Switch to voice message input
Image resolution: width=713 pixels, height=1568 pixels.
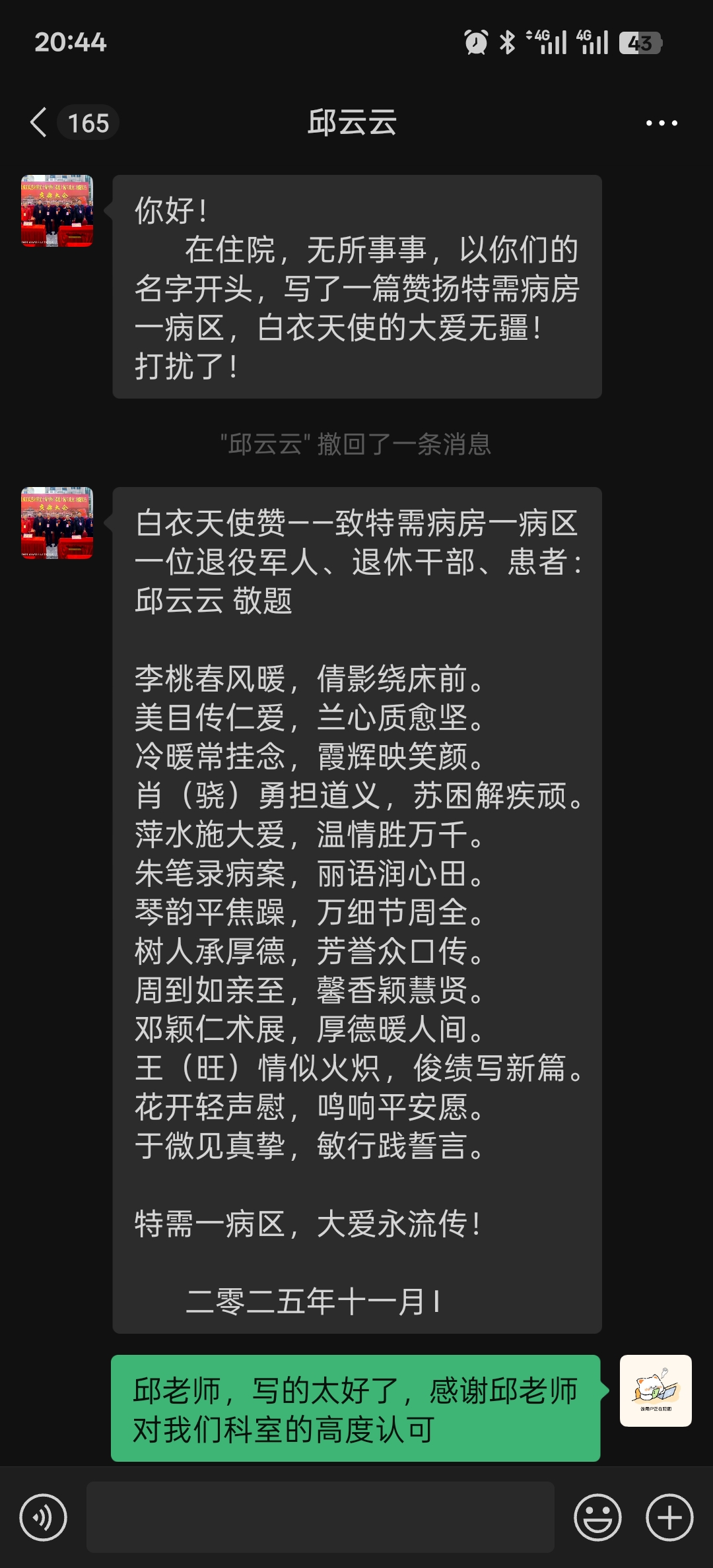44,1517
